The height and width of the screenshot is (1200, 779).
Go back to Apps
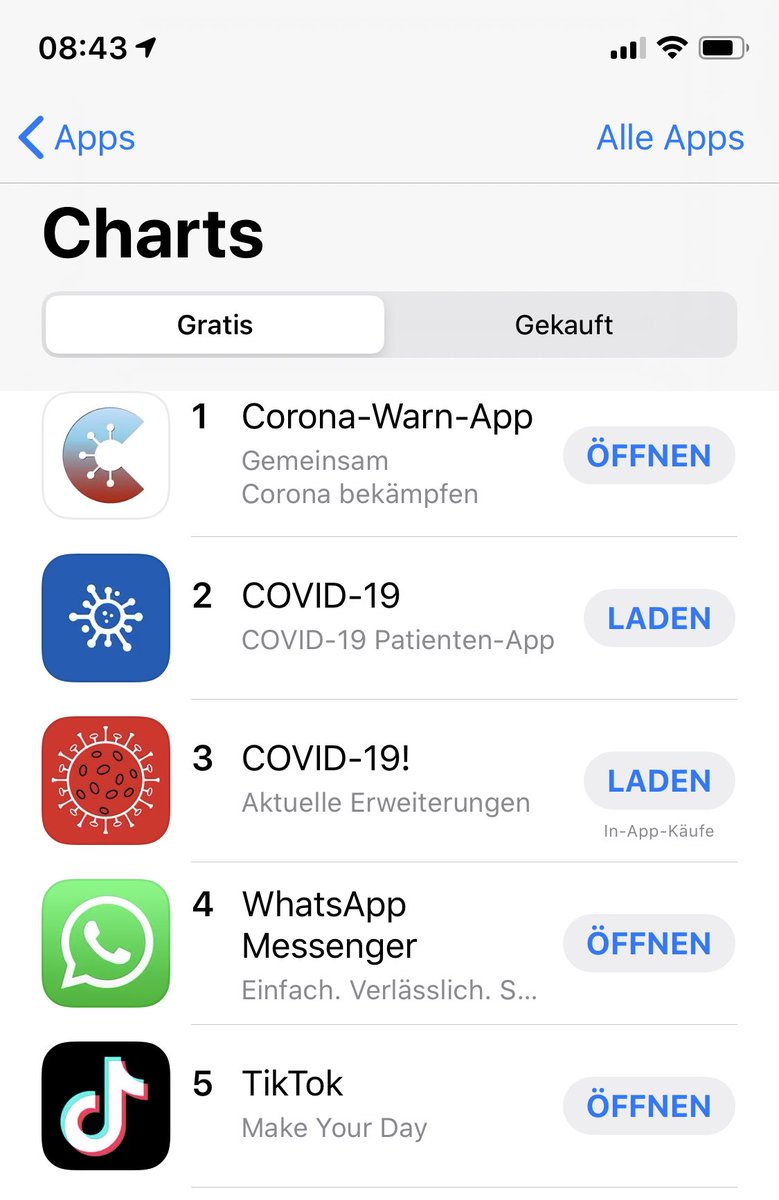78,138
